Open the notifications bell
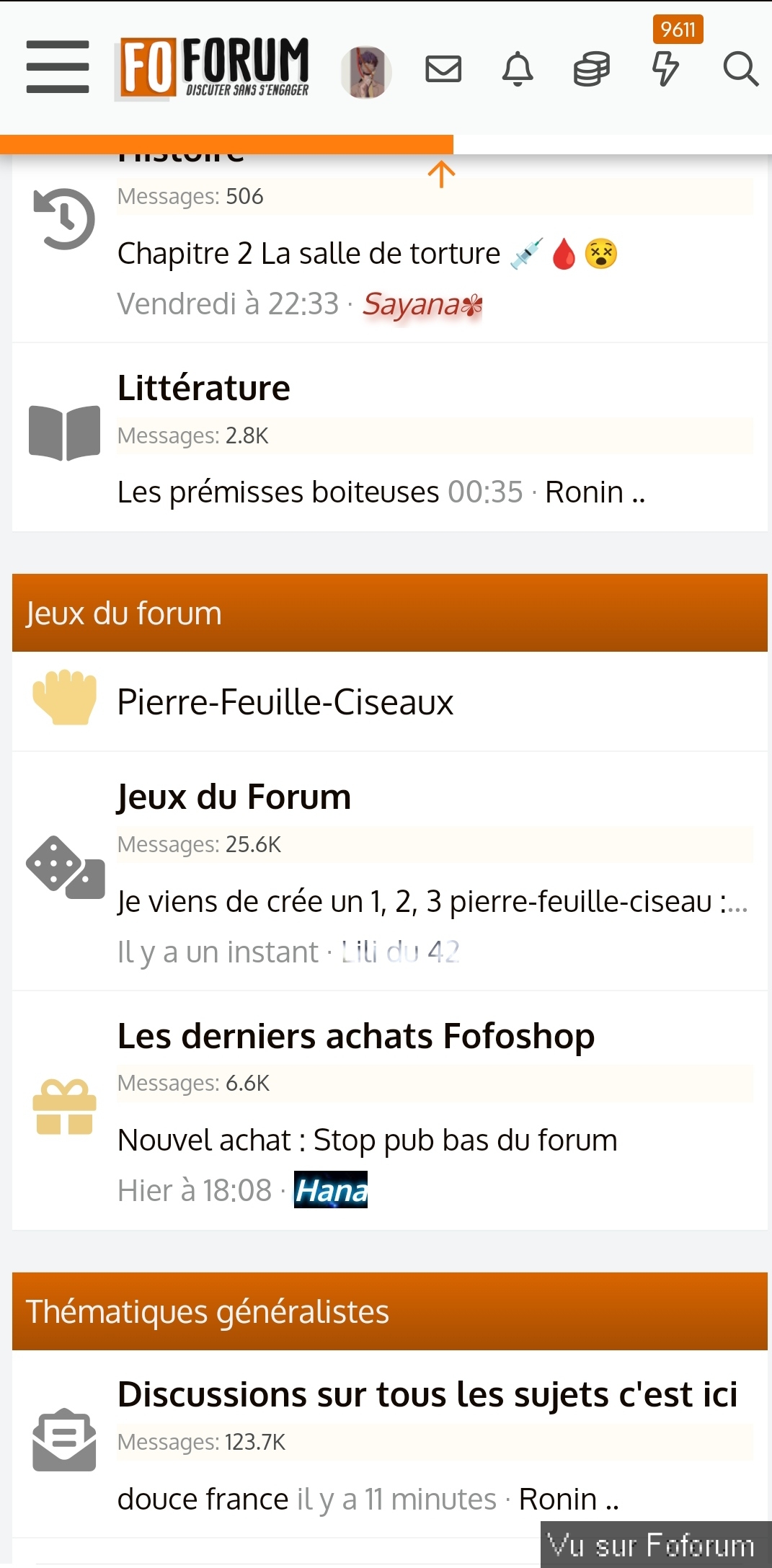The width and height of the screenshot is (772, 1568). click(518, 69)
